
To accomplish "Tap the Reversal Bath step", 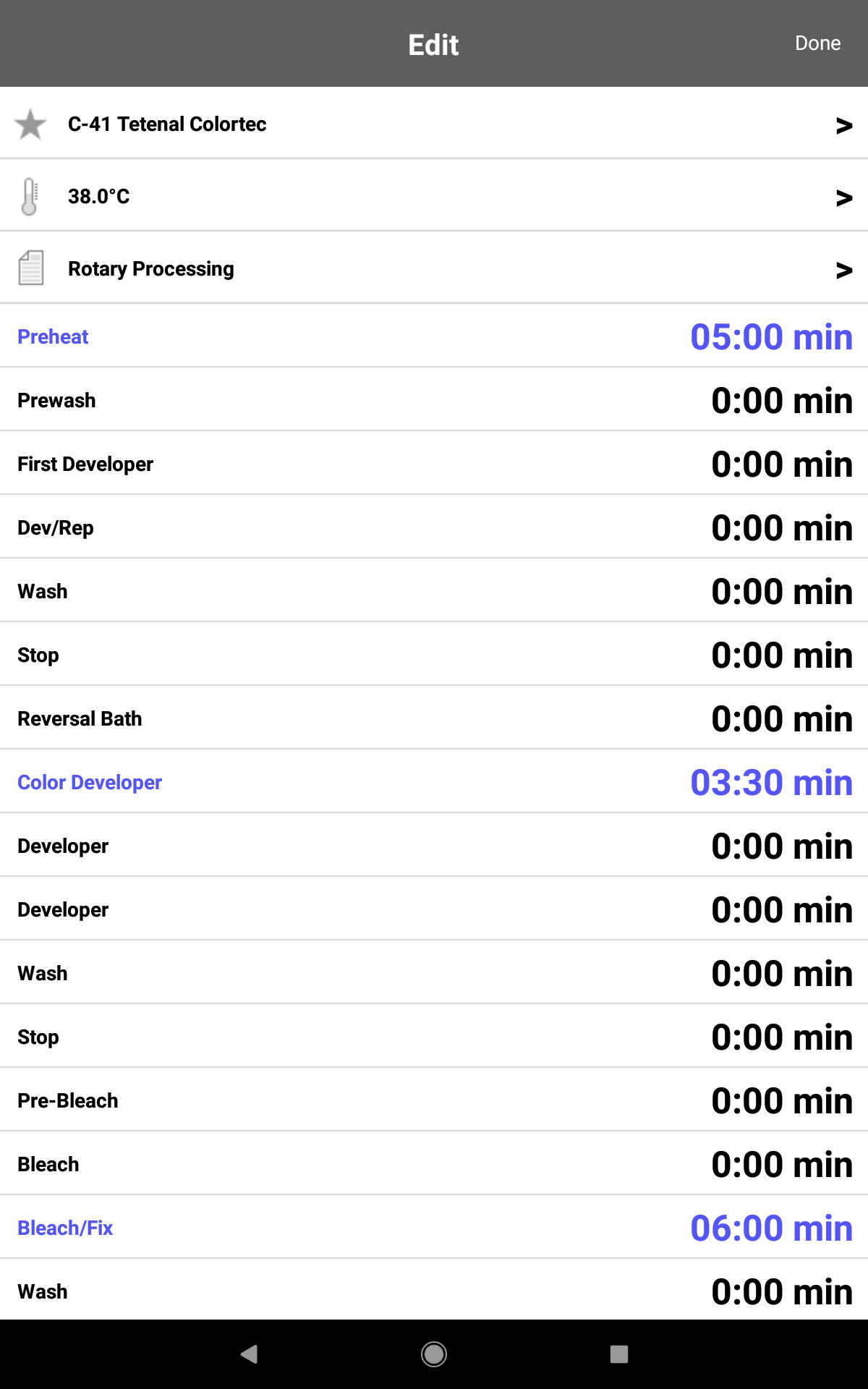I will [434, 718].
